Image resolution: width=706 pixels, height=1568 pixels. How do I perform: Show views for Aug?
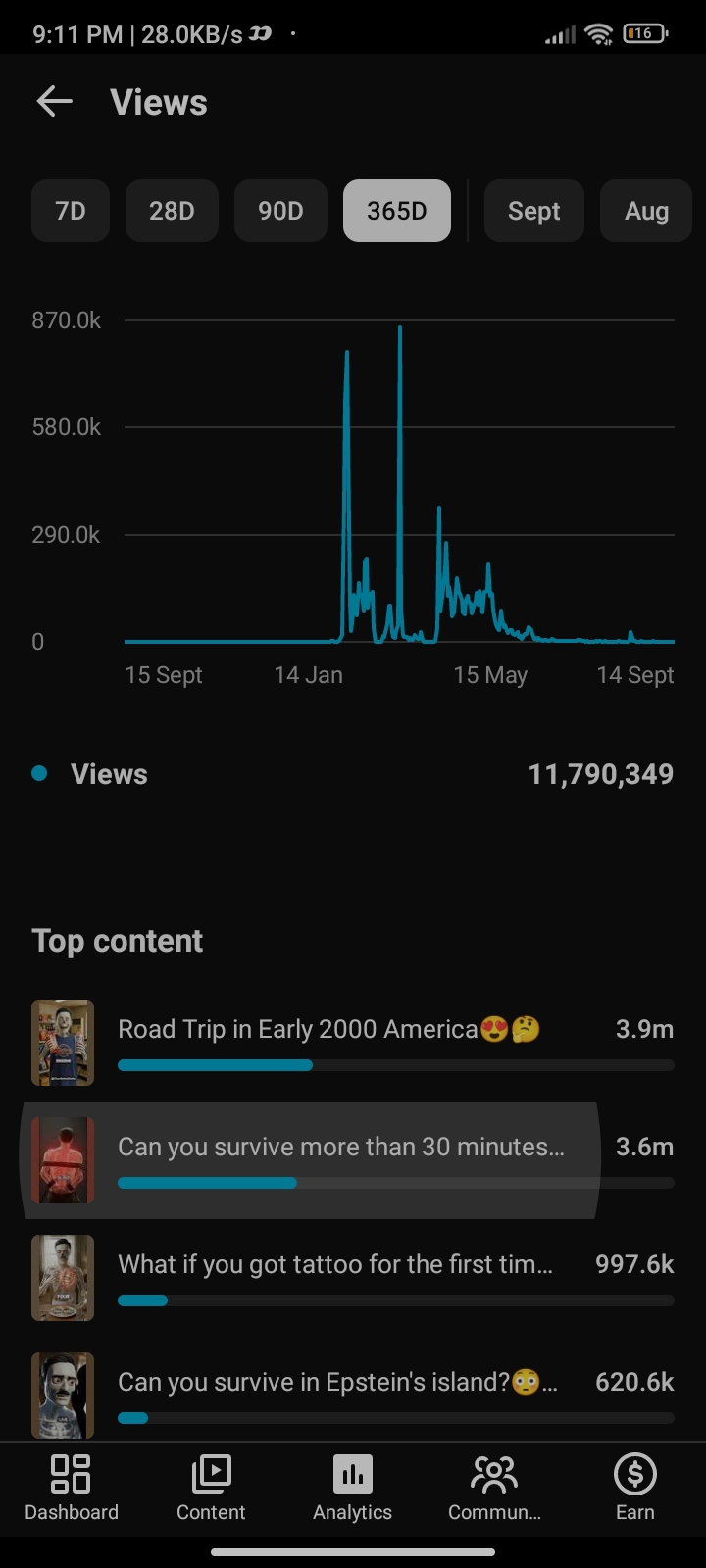point(646,211)
